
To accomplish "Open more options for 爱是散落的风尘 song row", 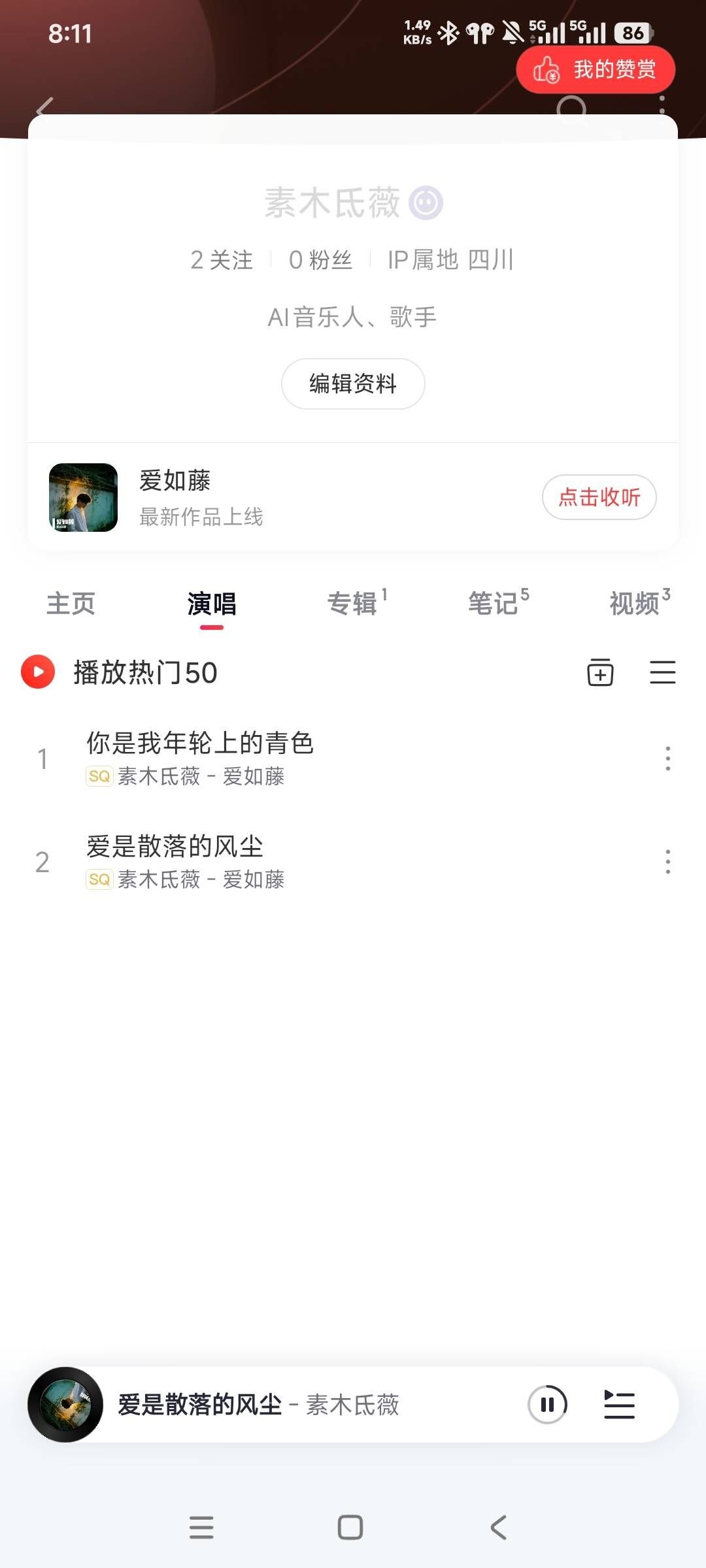I will pyautogui.click(x=667, y=862).
